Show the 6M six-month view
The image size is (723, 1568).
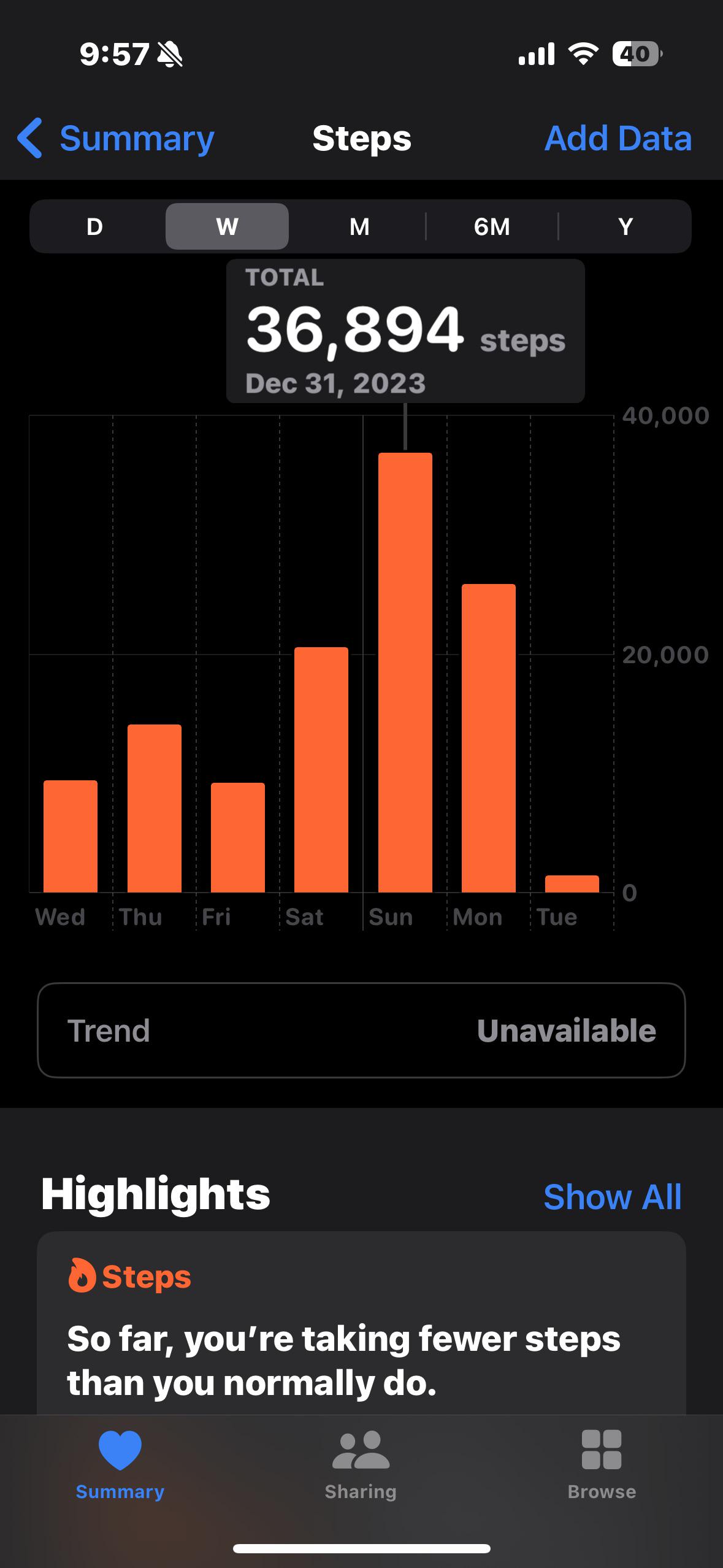pos(492,227)
